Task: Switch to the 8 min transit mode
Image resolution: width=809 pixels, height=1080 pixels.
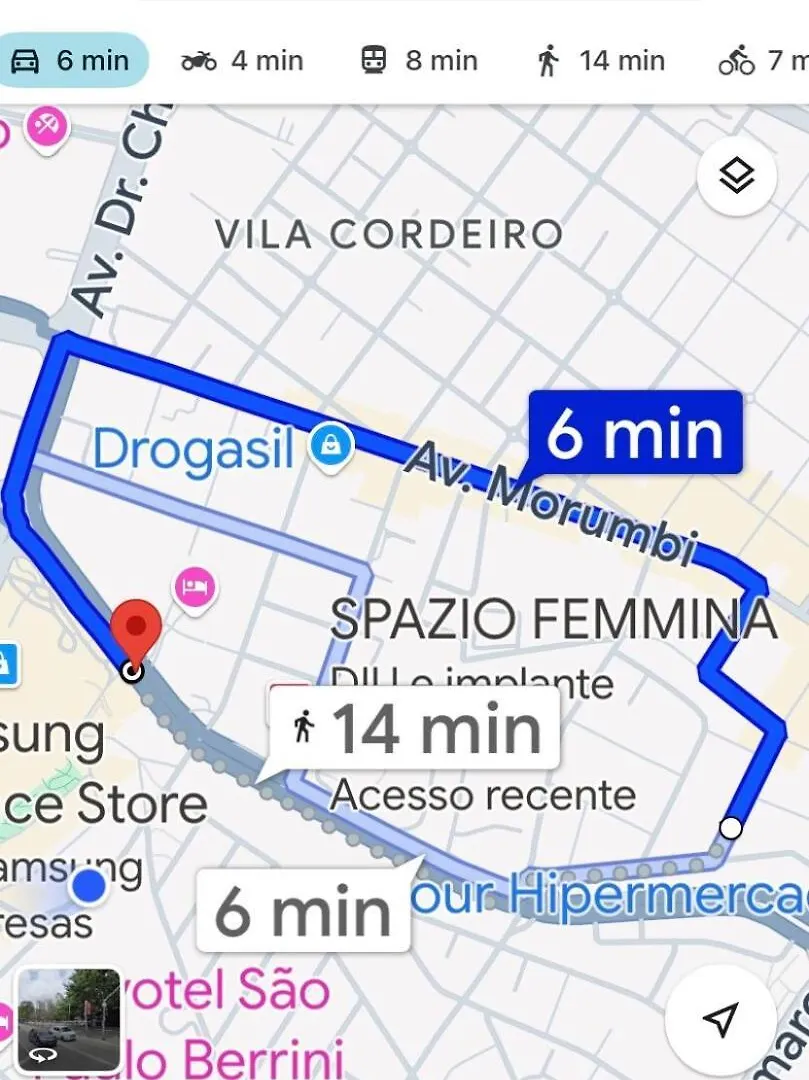Action: (419, 61)
